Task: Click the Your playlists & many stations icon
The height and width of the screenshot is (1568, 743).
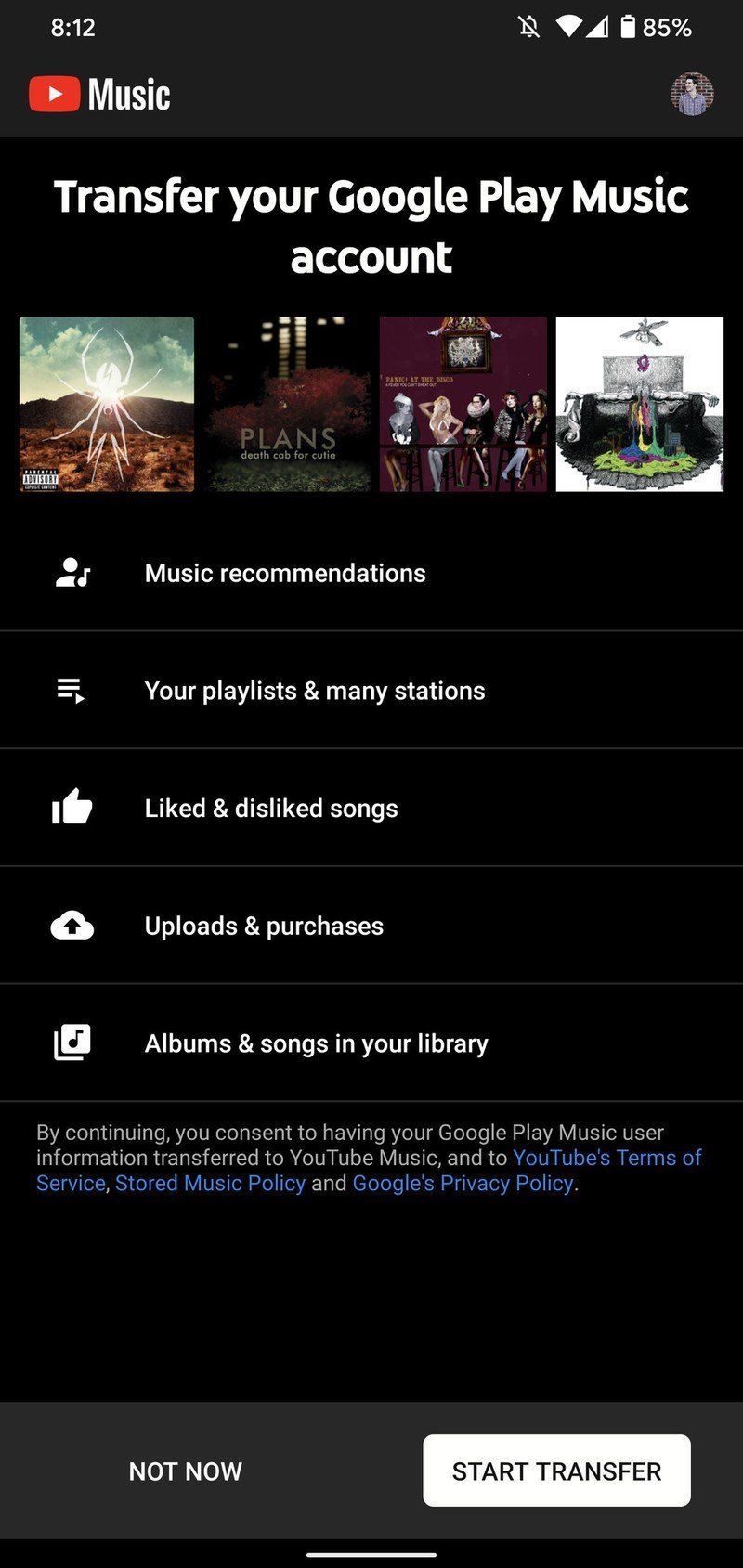Action: [72, 691]
